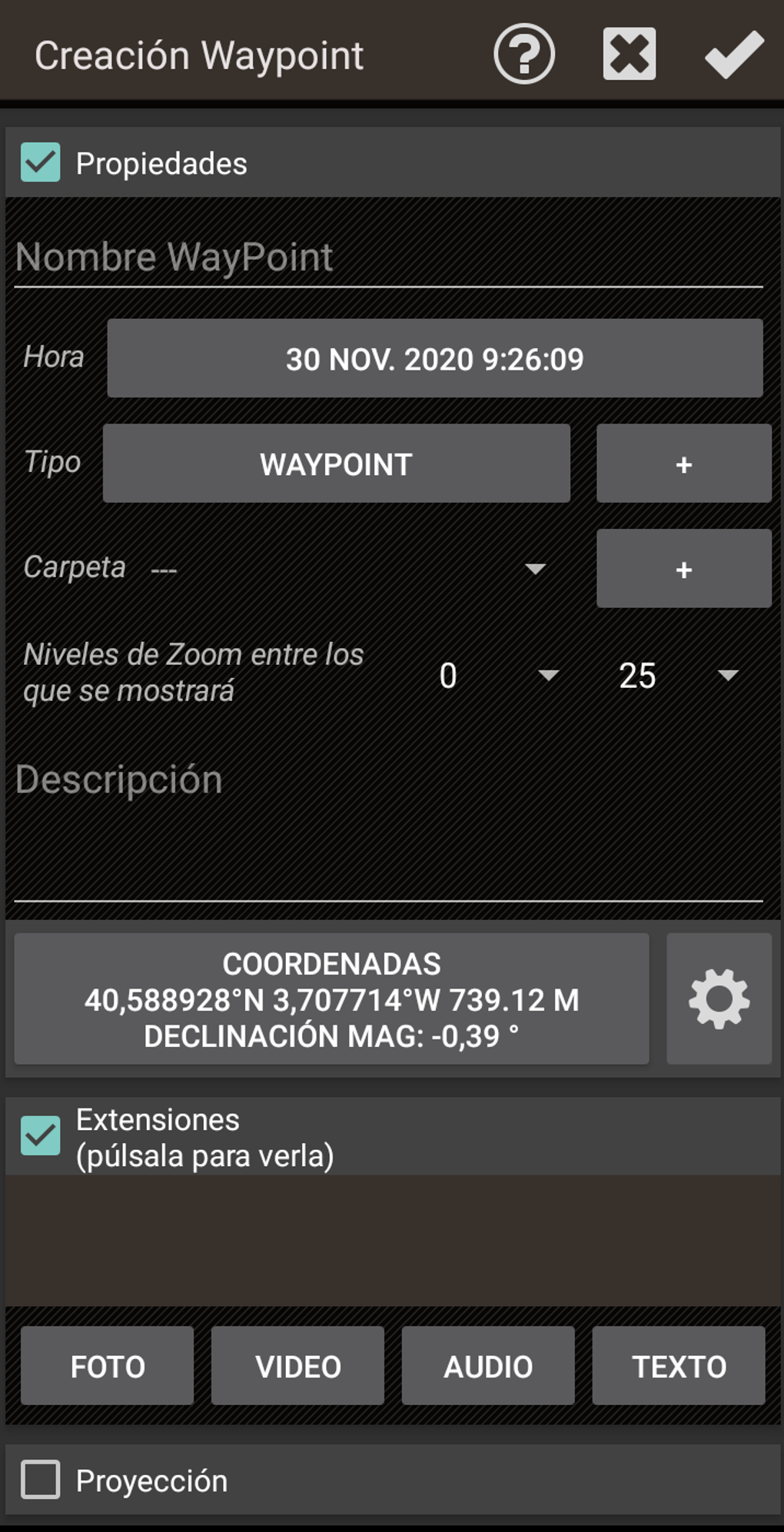Image resolution: width=784 pixels, height=1532 pixels.
Task: Open coordinate settings gear icon
Action: click(719, 999)
